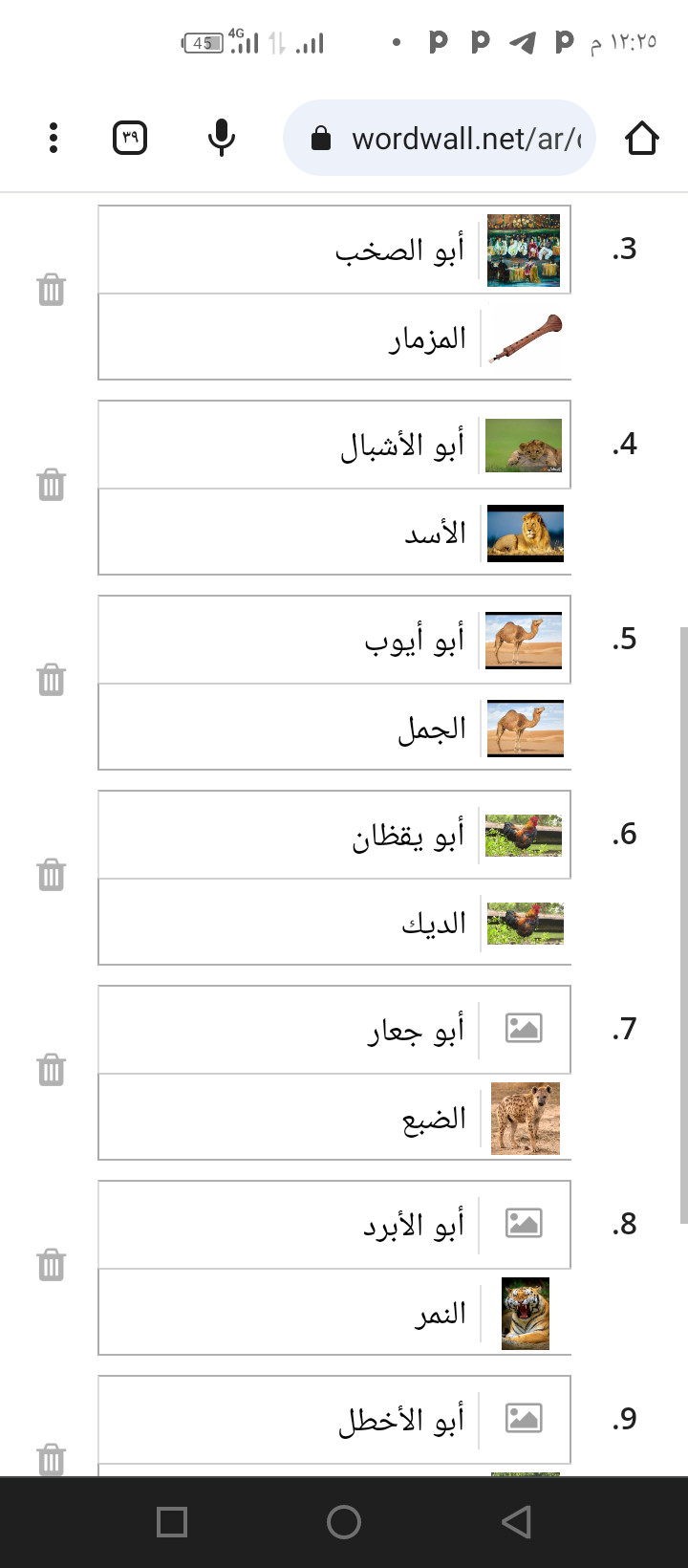The height and width of the screenshot is (1568, 688).
Task: Open the tab switcher showing 39 tabs
Action: (x=130, y=139)
